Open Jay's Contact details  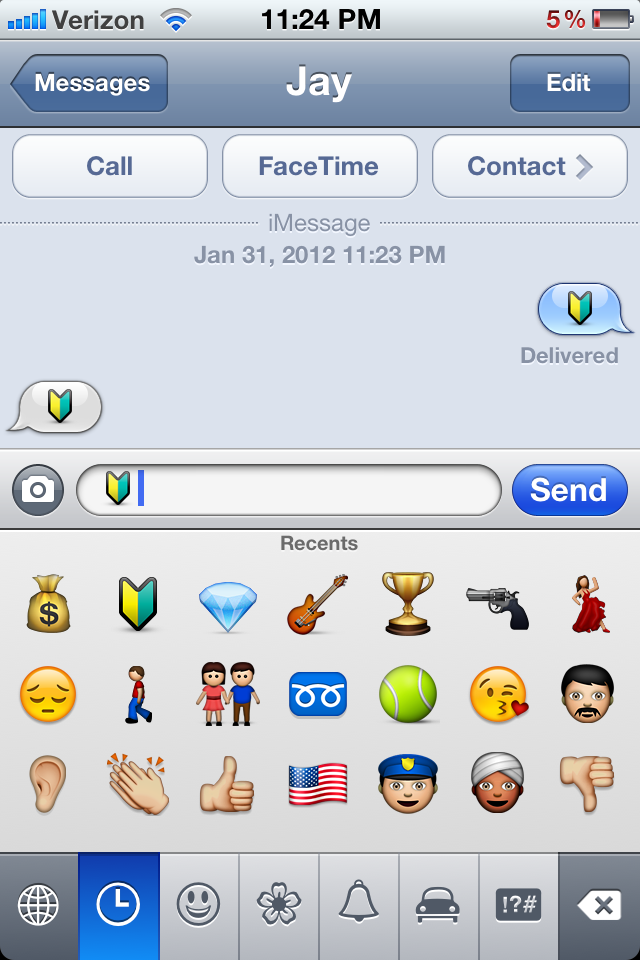pyautogui.click(x=529, y=166)
